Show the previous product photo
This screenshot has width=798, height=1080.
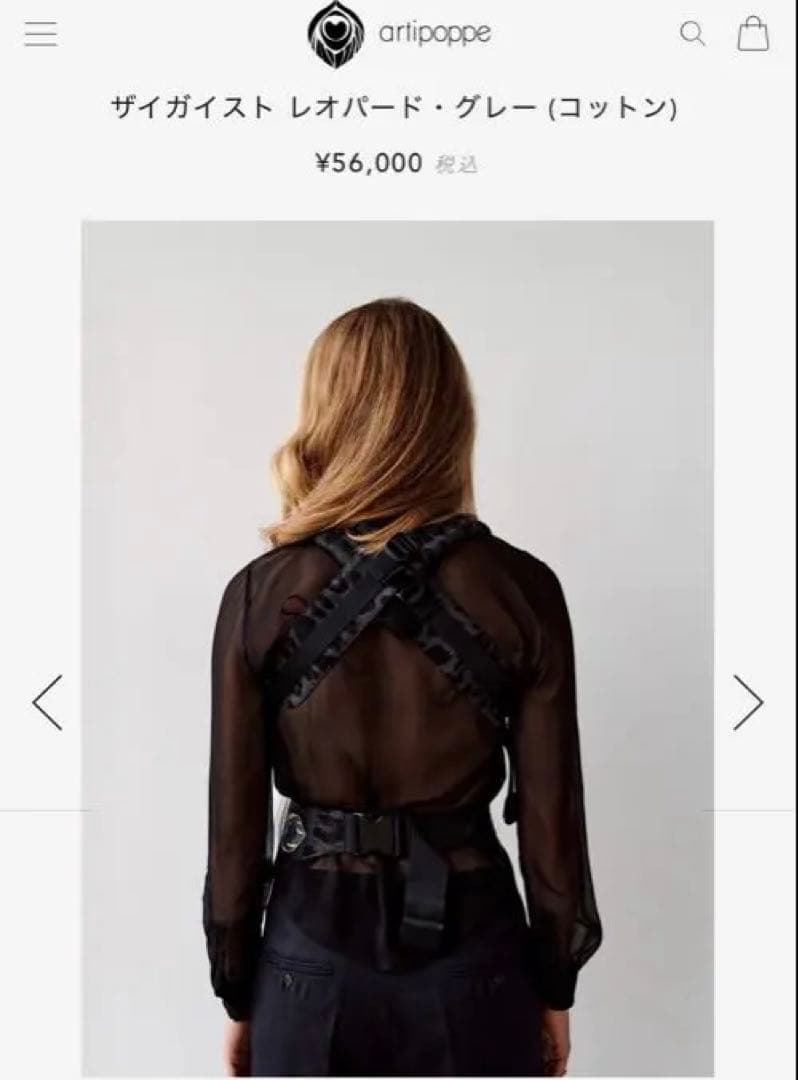pos(47,702)
